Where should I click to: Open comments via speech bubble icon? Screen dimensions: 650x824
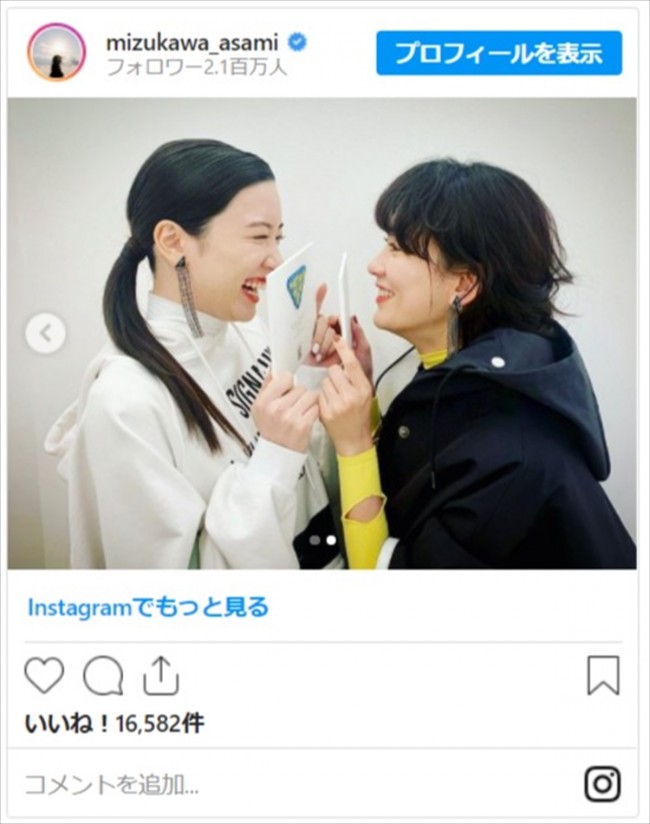[x=102, y=677]
